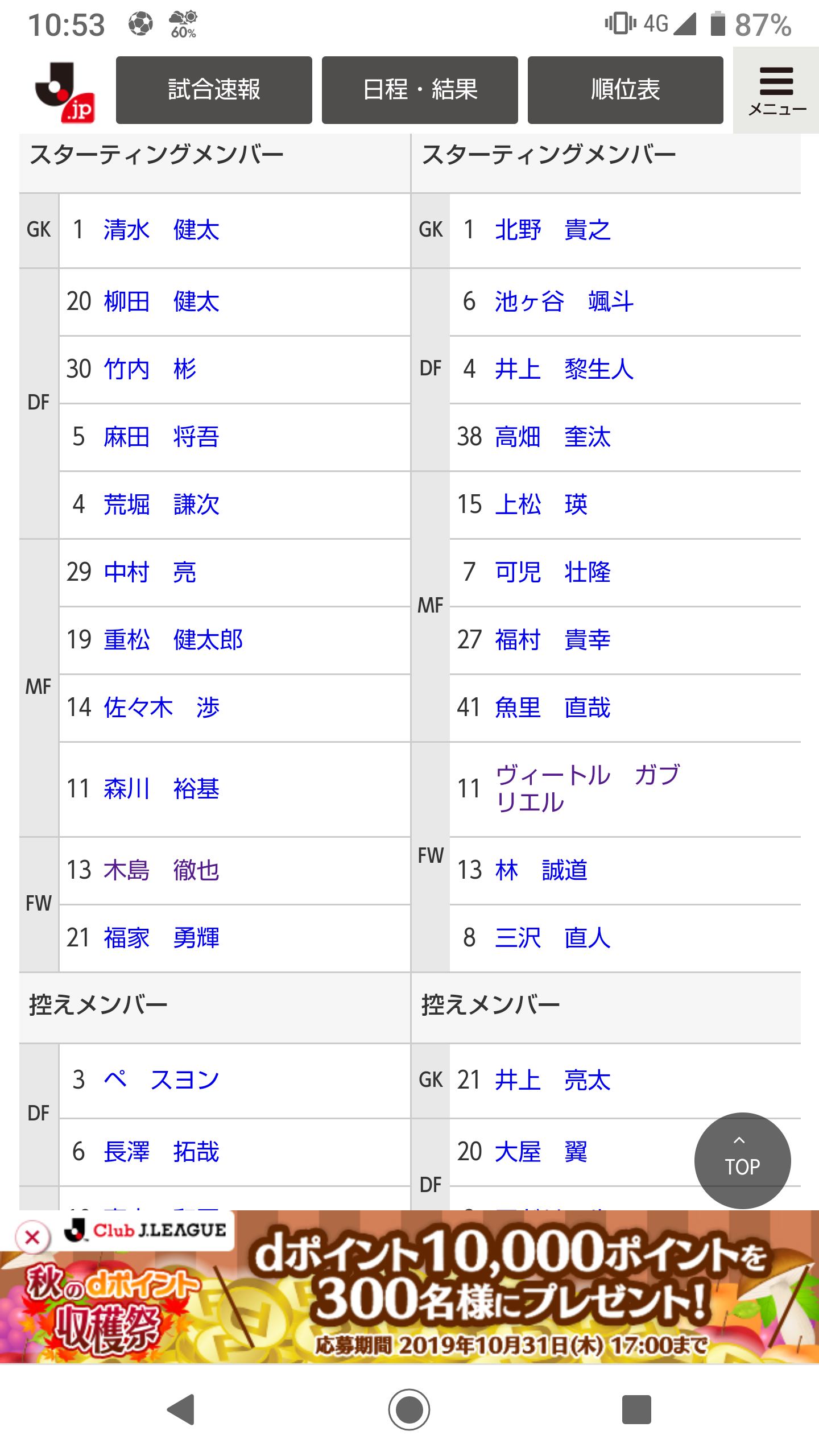
Task: Open player page for 麻田 将吾
Action: pyautogui.click(x=162, y=437)
